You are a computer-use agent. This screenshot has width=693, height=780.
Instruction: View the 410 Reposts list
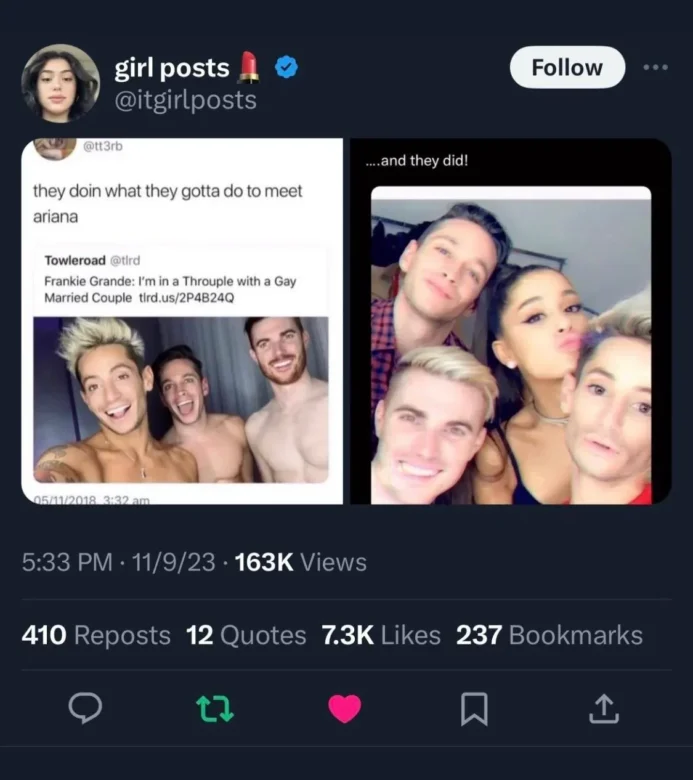tap(96, 635)
